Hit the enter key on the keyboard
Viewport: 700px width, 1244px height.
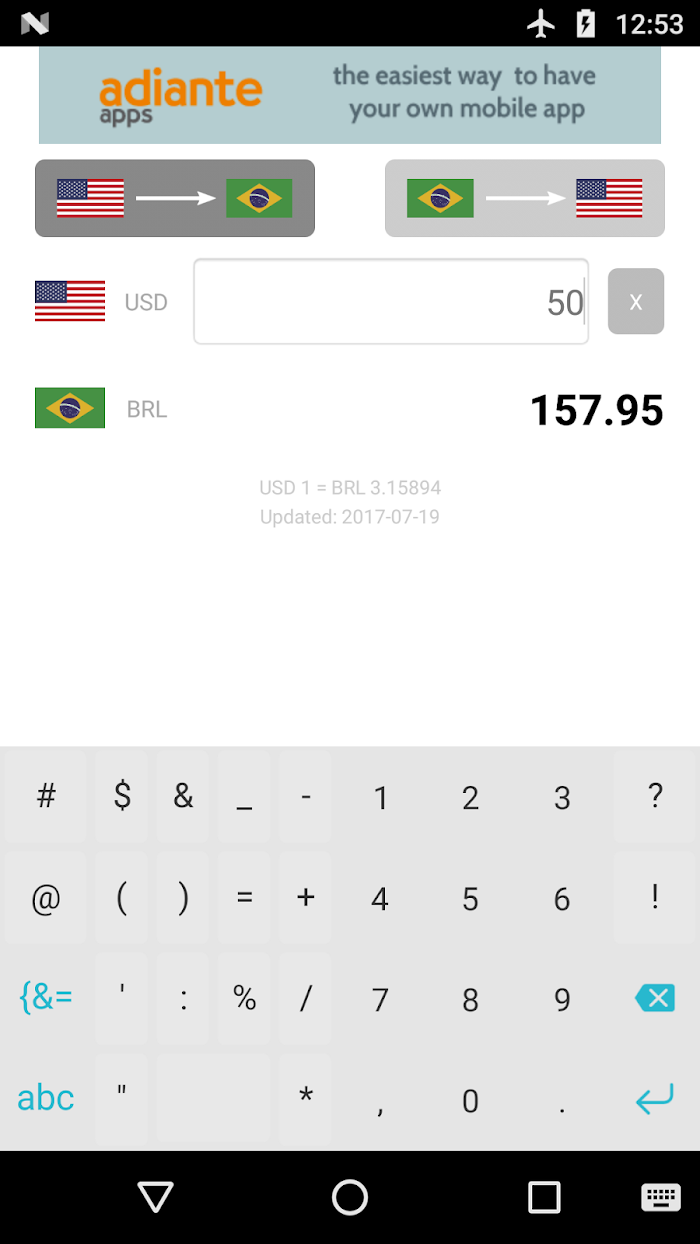pos(655,1099)
